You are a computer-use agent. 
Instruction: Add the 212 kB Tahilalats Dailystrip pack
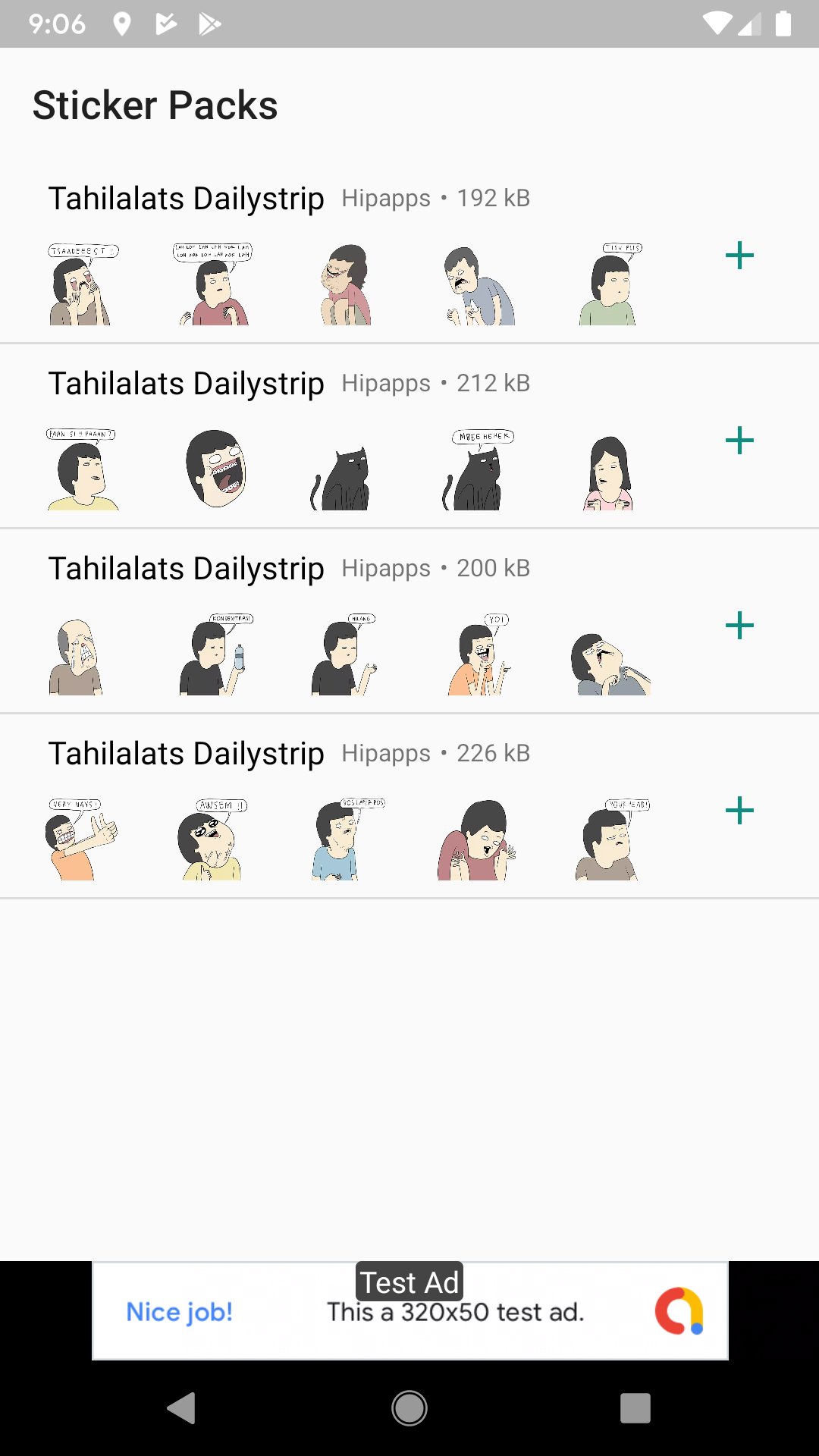click(738, 440)
